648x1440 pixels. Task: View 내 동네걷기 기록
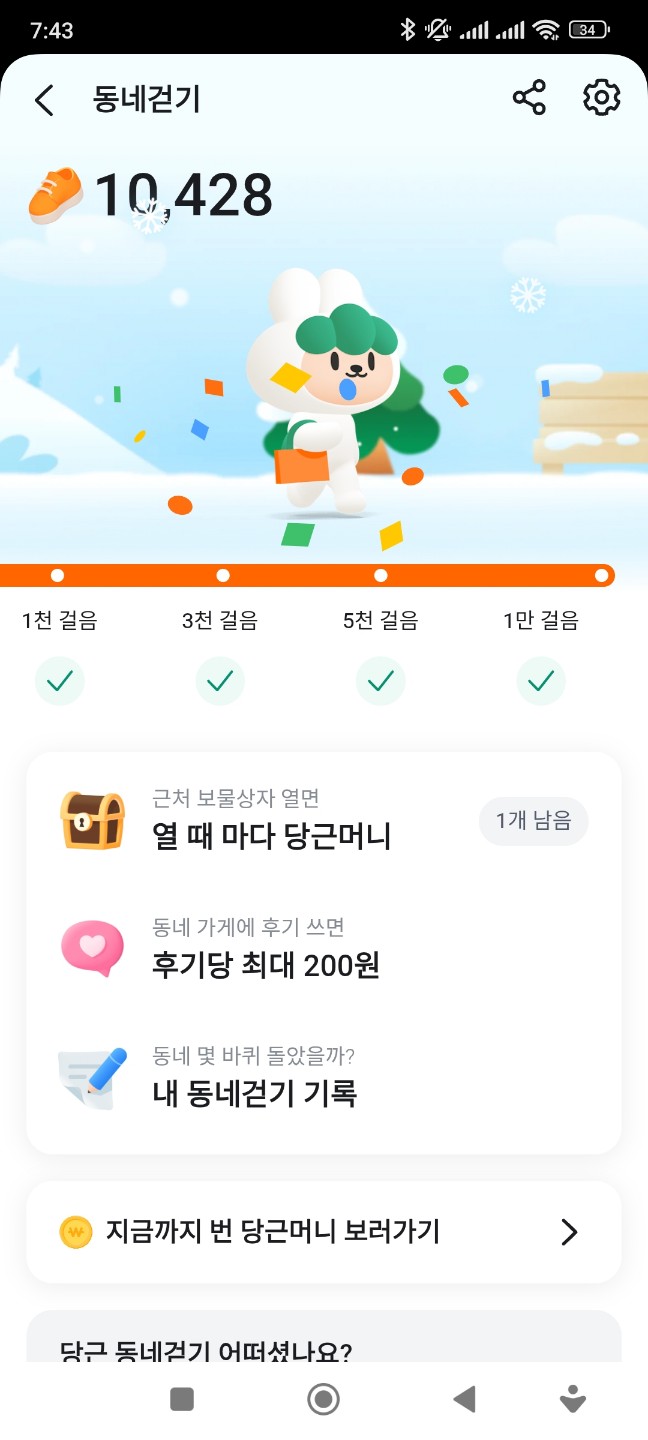[x=323, y=1078]
